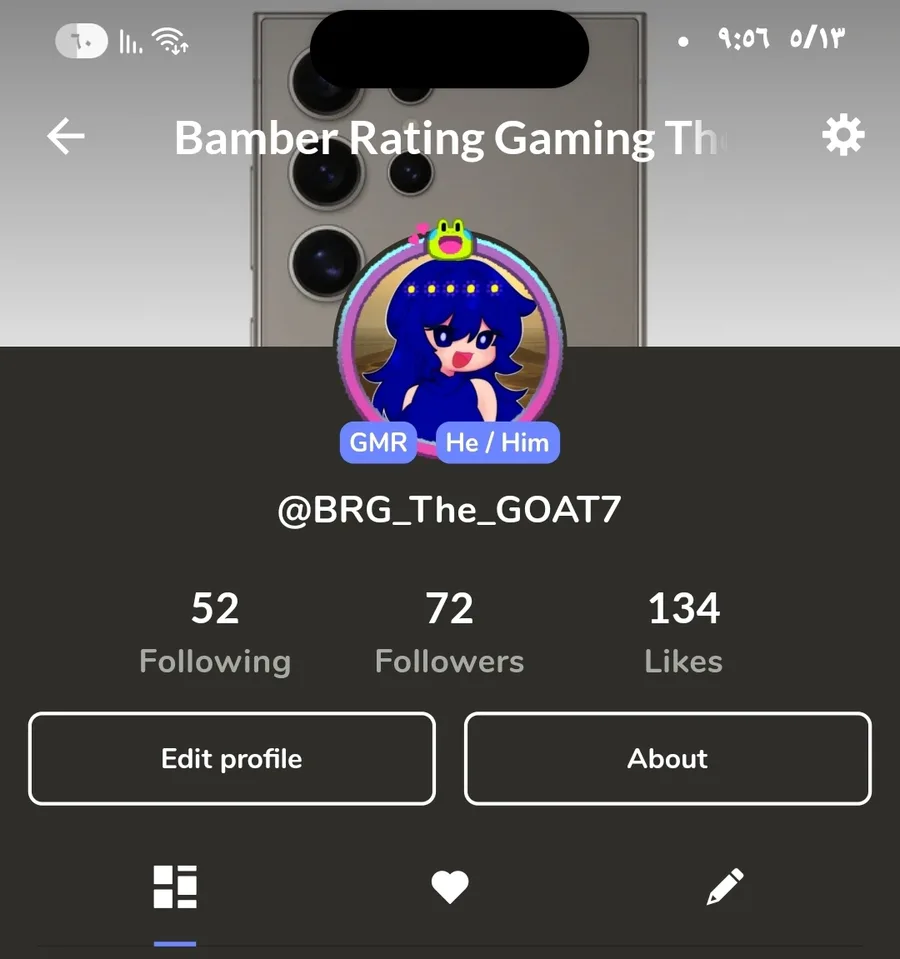Image resolution: width=900 pixels, height=959 pixels.
Task: Open profile settings gear
Action: coord(843,135)
